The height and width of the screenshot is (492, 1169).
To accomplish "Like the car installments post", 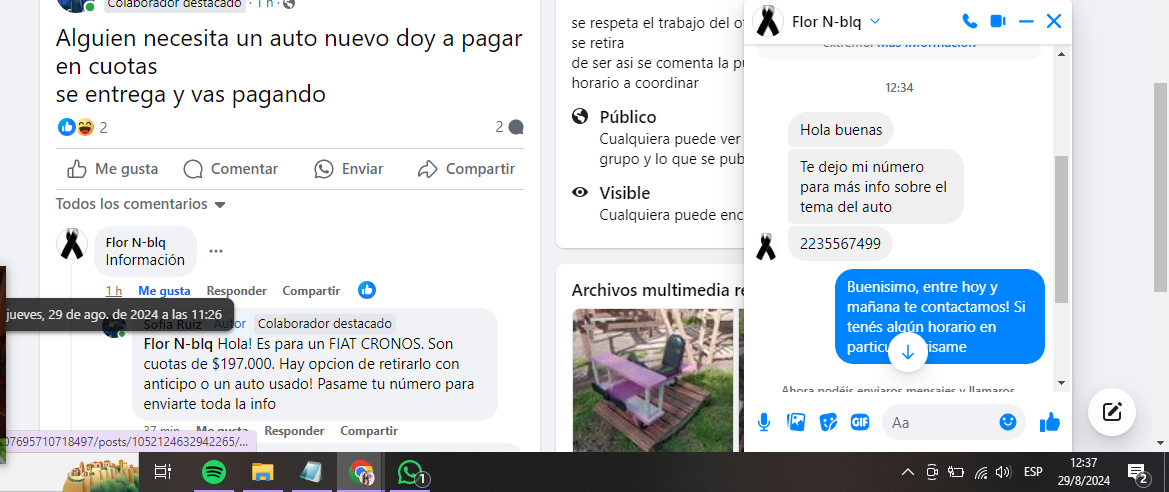I will click(112, 169).
